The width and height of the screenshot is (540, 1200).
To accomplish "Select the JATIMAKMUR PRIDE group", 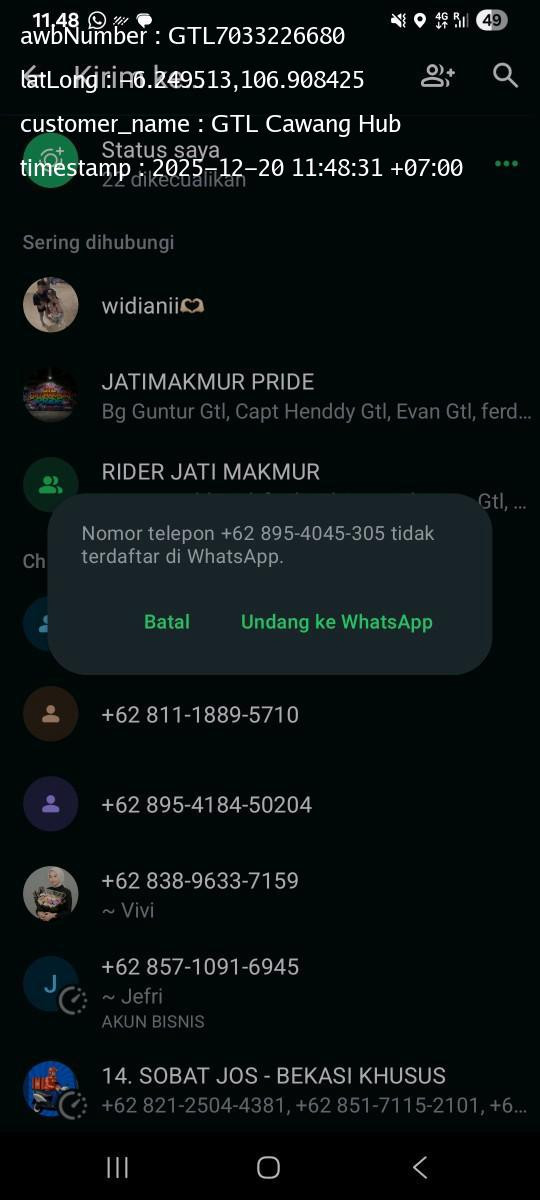I will click(x=270, y=395).
